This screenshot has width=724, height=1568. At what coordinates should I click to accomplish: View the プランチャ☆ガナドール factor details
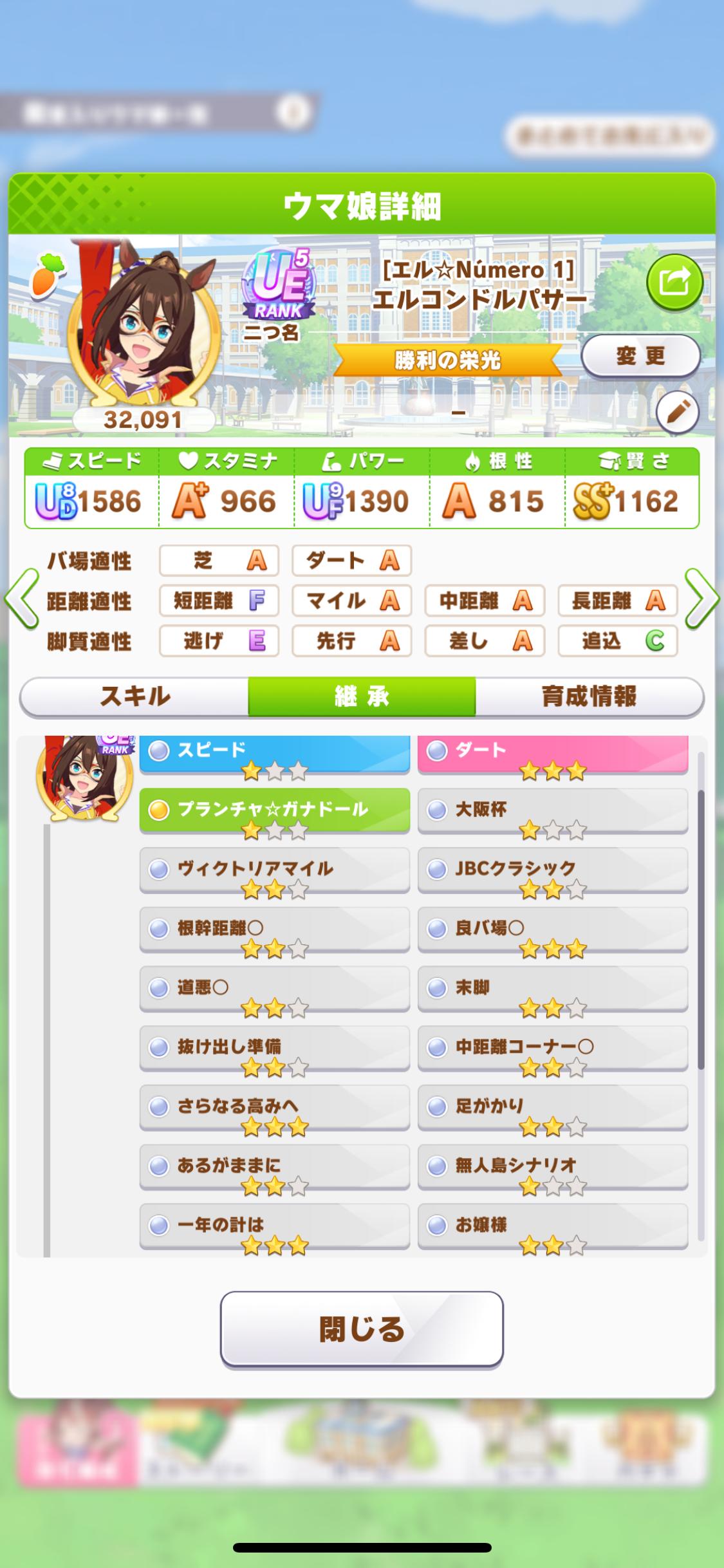coord(274,810)
